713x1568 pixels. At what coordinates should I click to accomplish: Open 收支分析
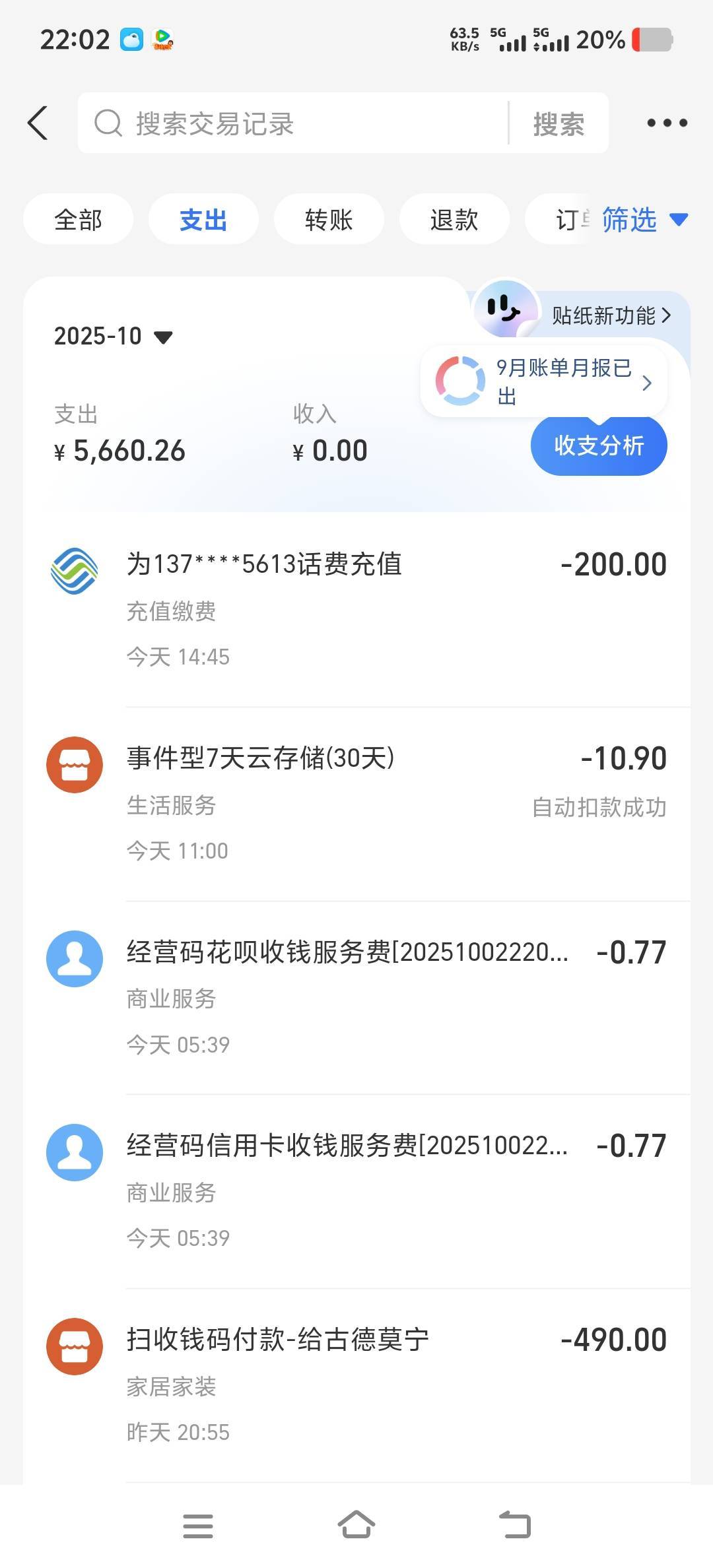click(x=599, y=445)
